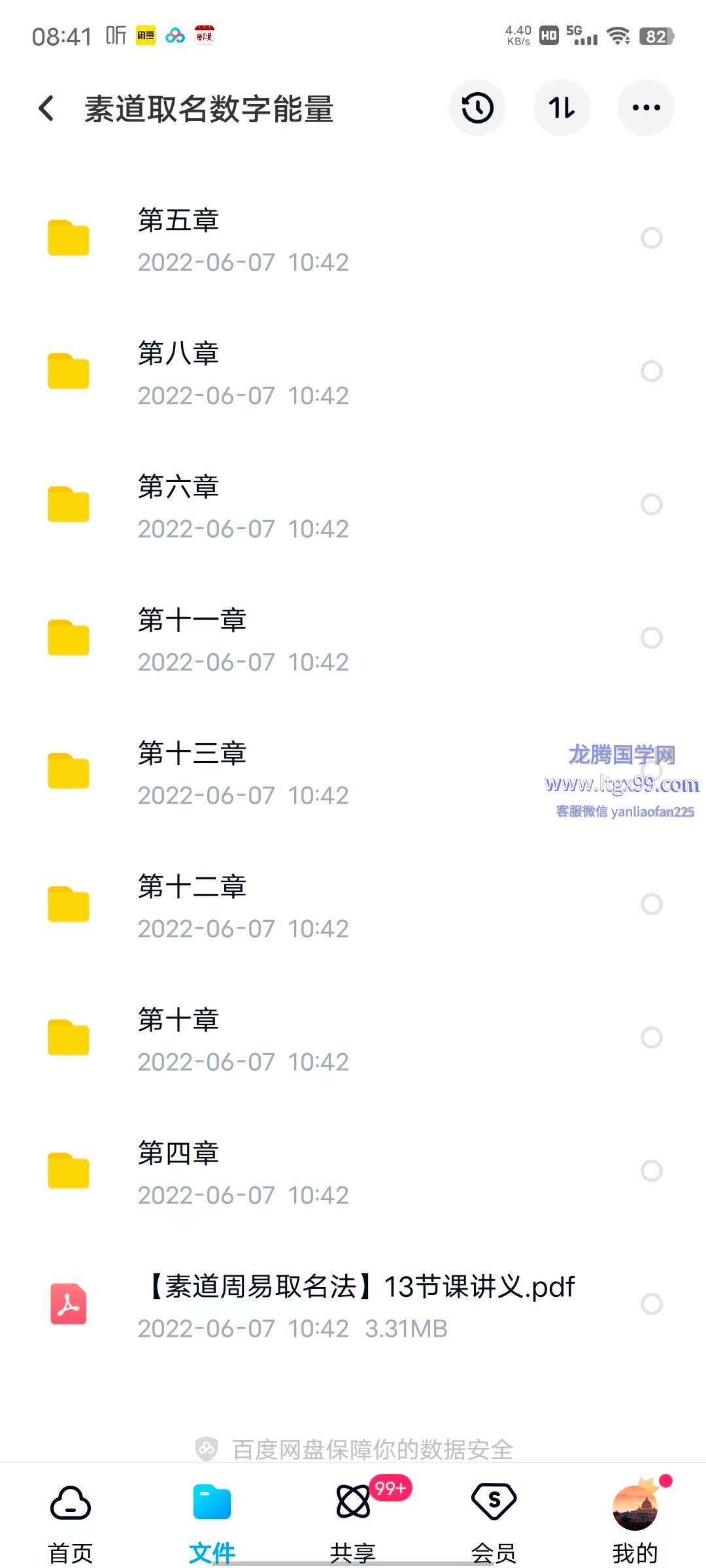
Task: Open the sort order options
Action: tap(562, 108)
